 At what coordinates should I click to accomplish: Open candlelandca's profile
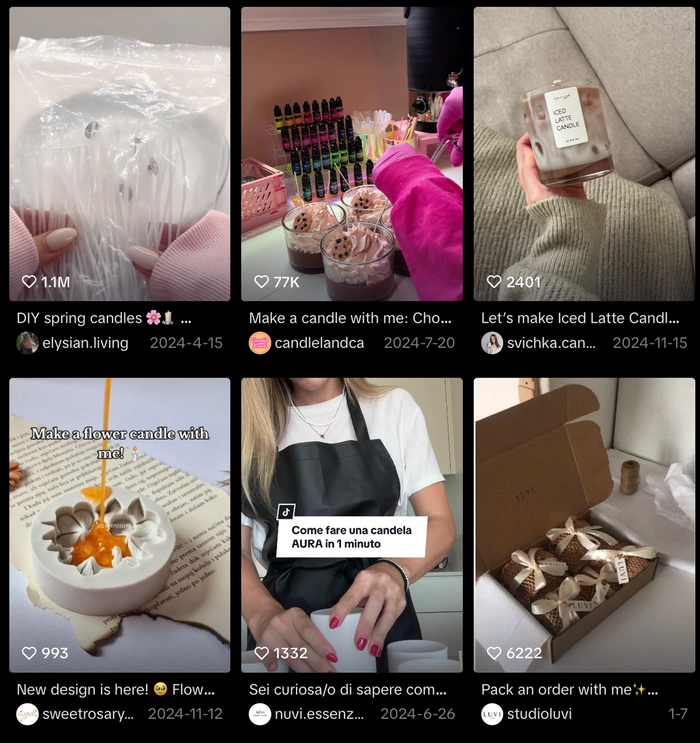(x=306, y=343)
